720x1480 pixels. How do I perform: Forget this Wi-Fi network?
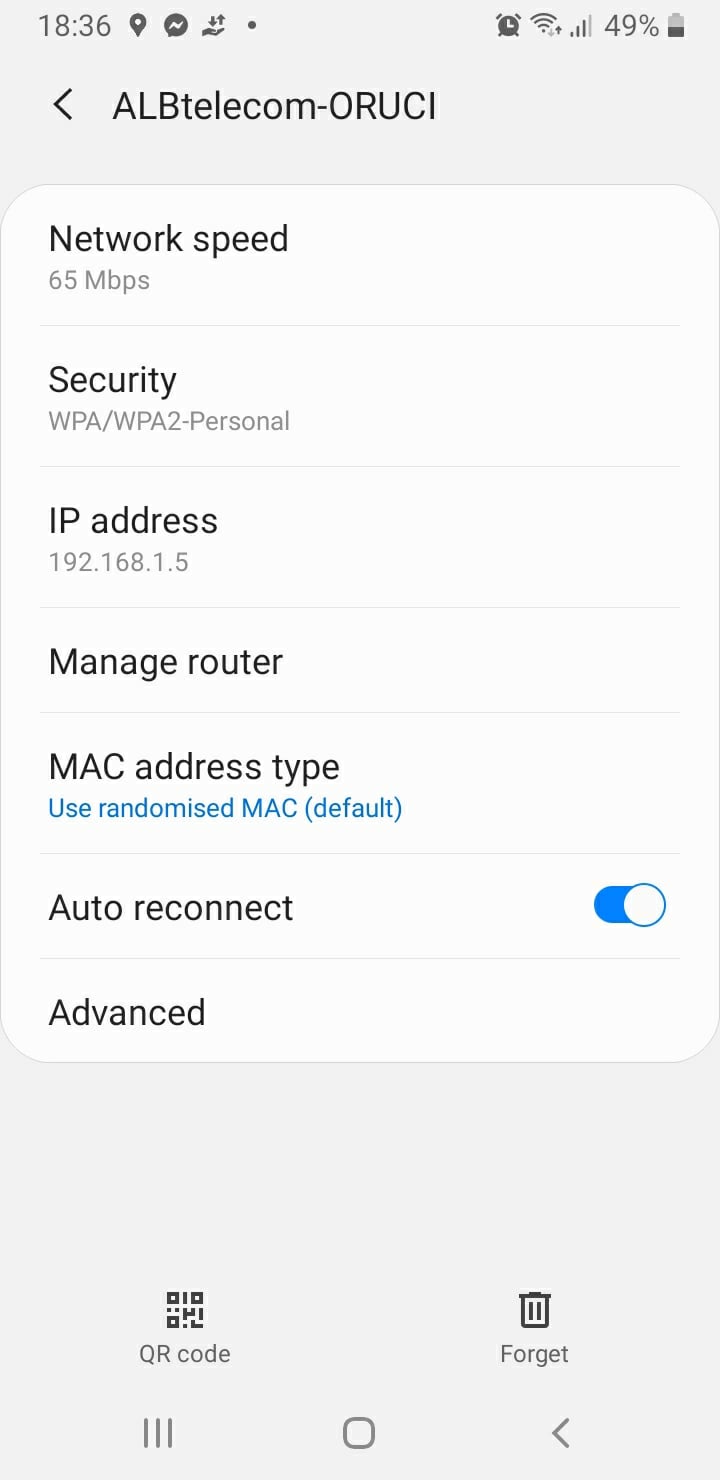pos(534,1327)
